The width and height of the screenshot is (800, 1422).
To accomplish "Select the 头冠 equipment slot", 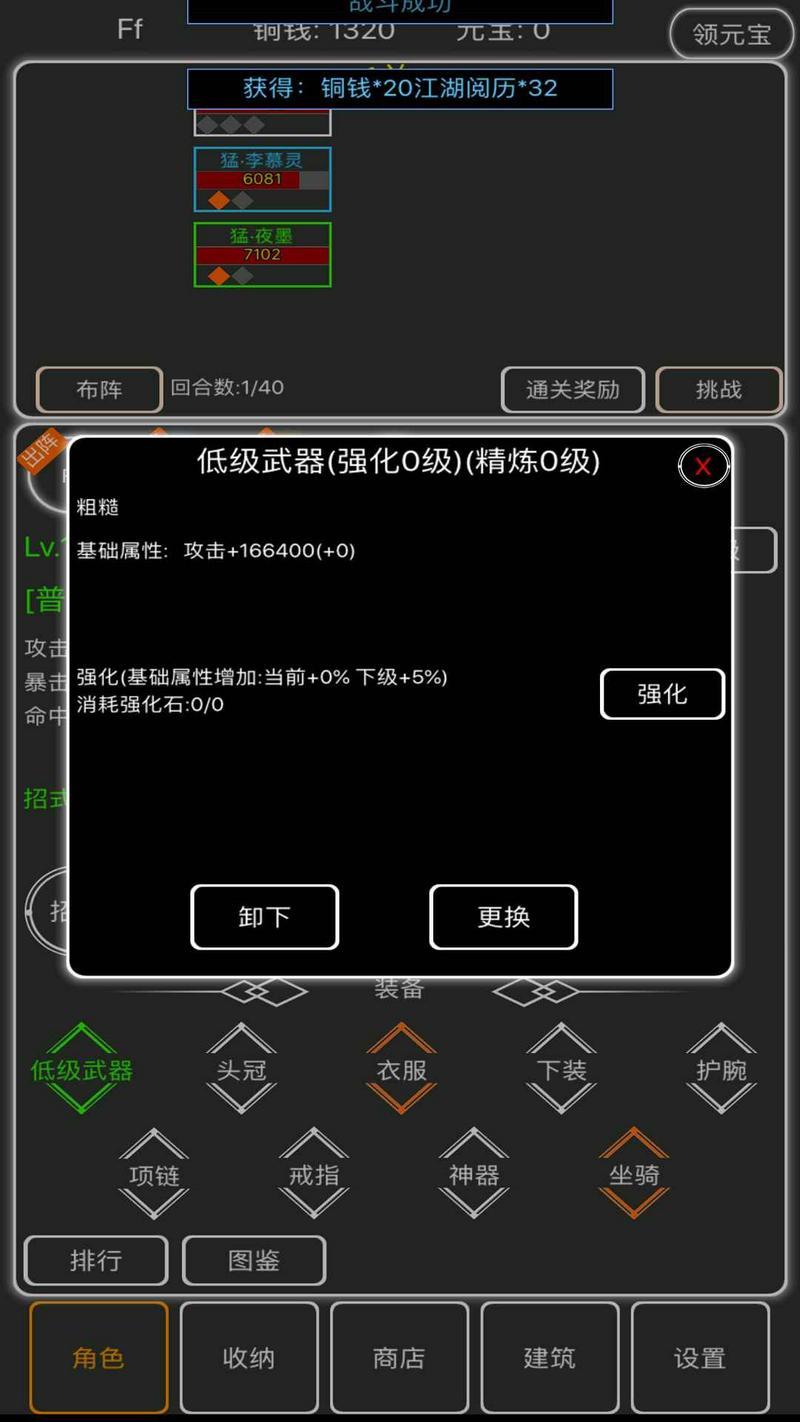I will point(241,1070).
